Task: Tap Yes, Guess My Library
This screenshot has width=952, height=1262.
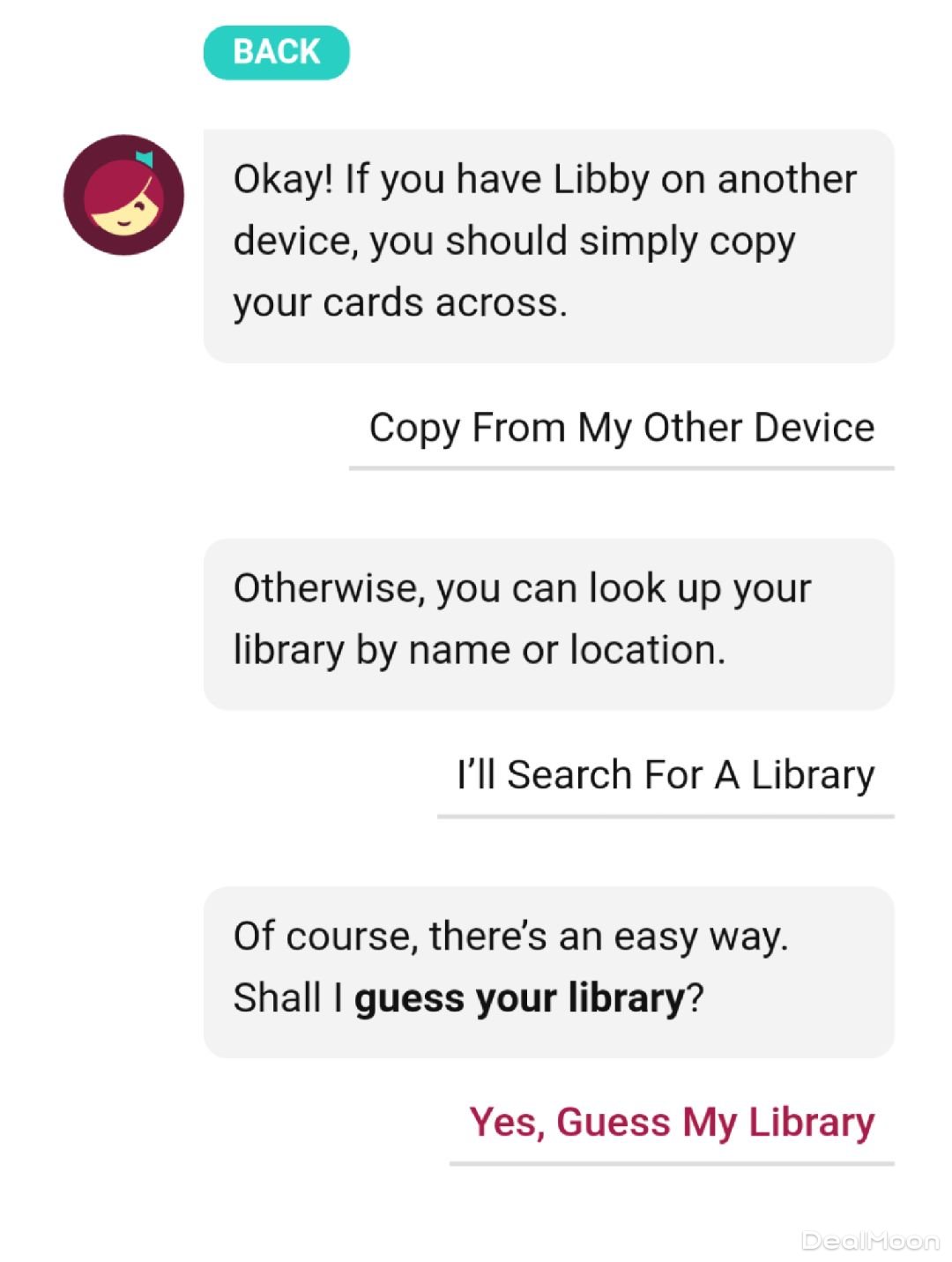Action: [x=672, y=1124]
